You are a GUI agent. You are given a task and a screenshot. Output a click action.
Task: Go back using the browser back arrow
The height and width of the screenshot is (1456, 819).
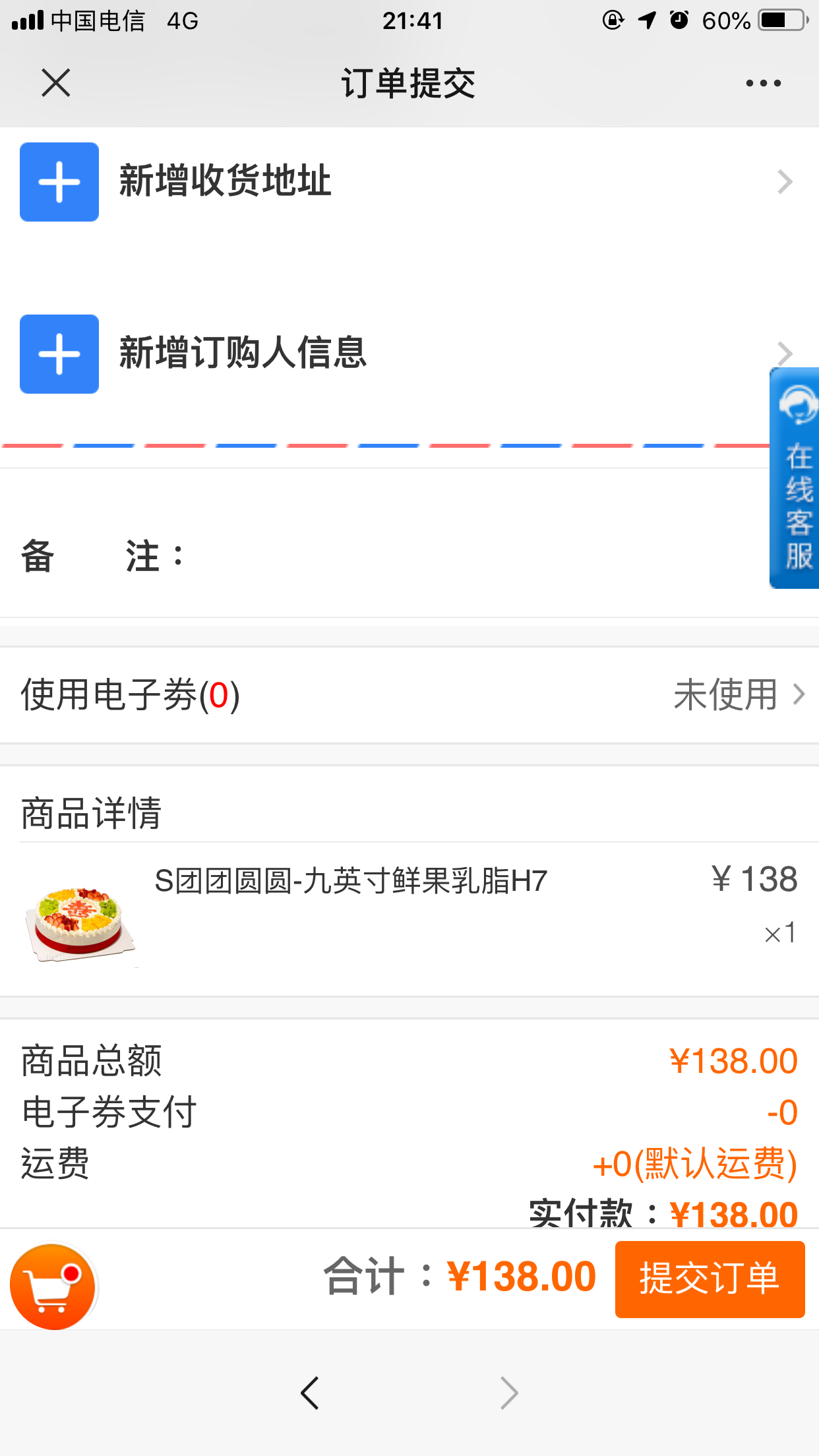click(309, 1393)
